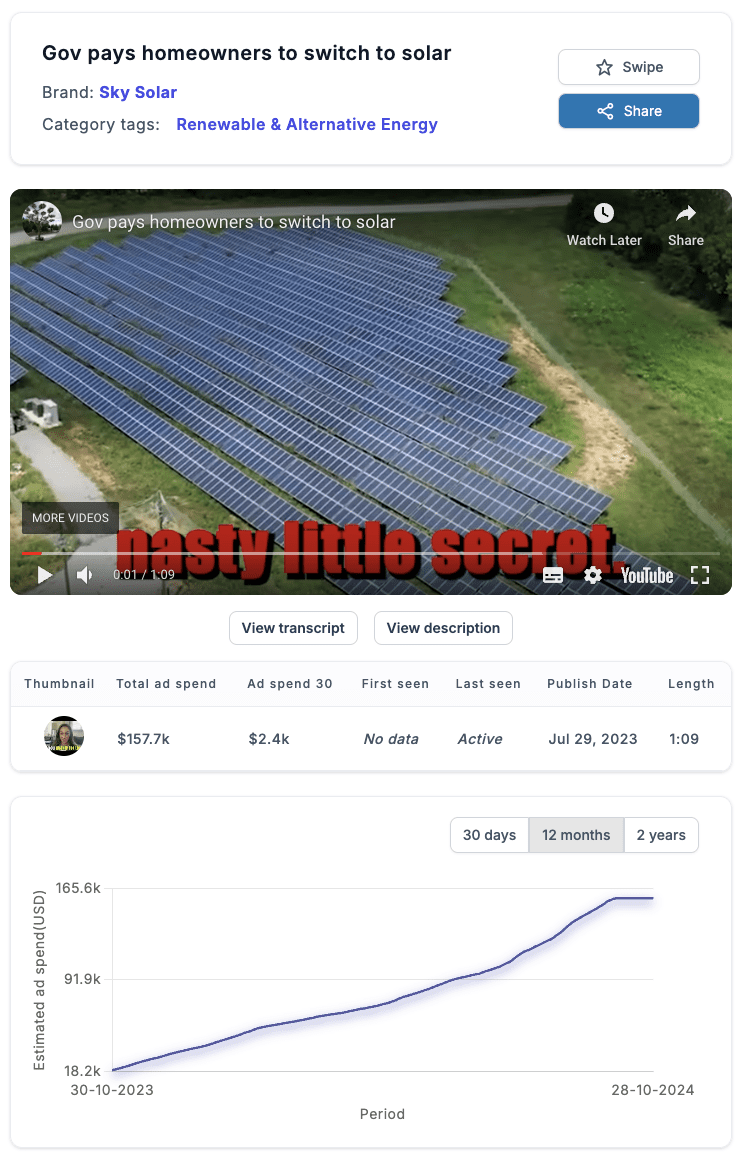Toggle video subtitles

tap(553, 575)
